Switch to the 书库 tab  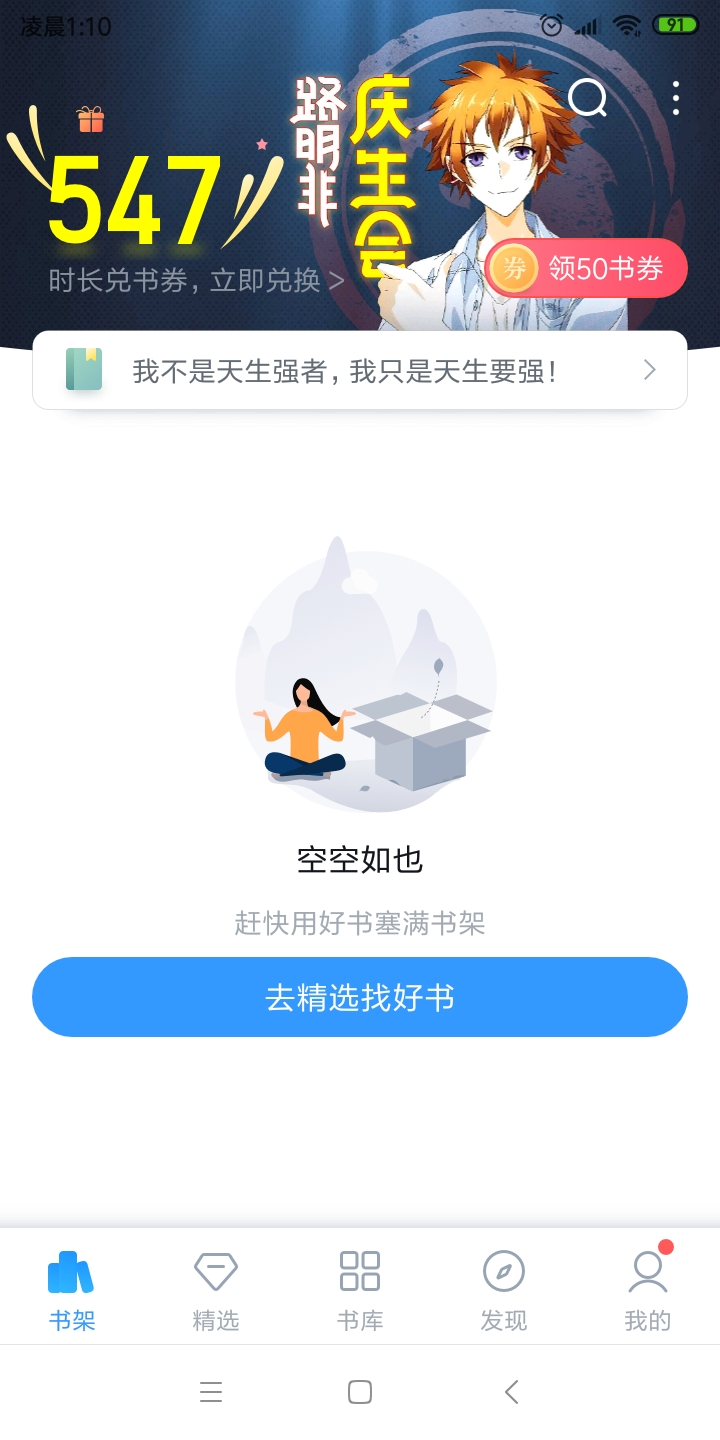(360, 1290)
